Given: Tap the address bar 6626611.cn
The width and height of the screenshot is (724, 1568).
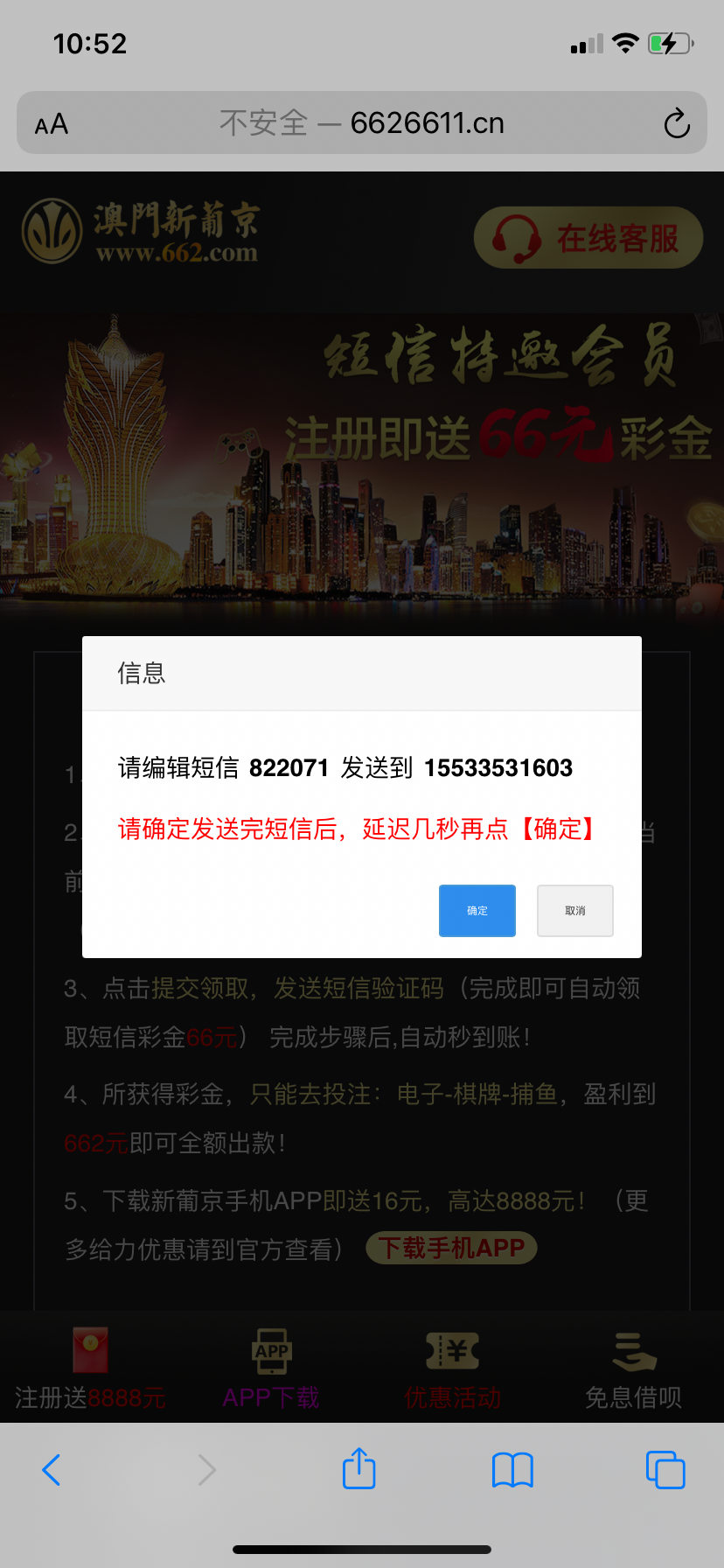Looking at the screenshot, I should pyautogui.click(x=362, y=123).
